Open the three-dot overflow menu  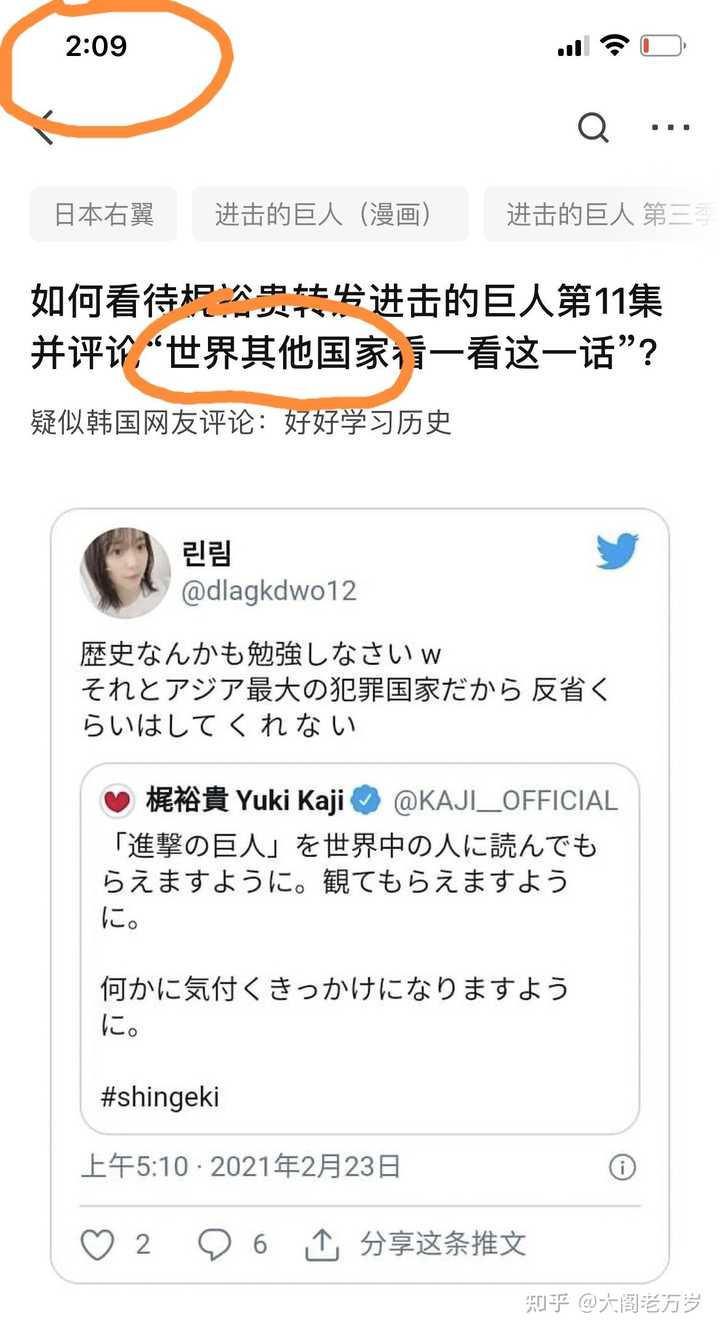[x=670, y=128]
